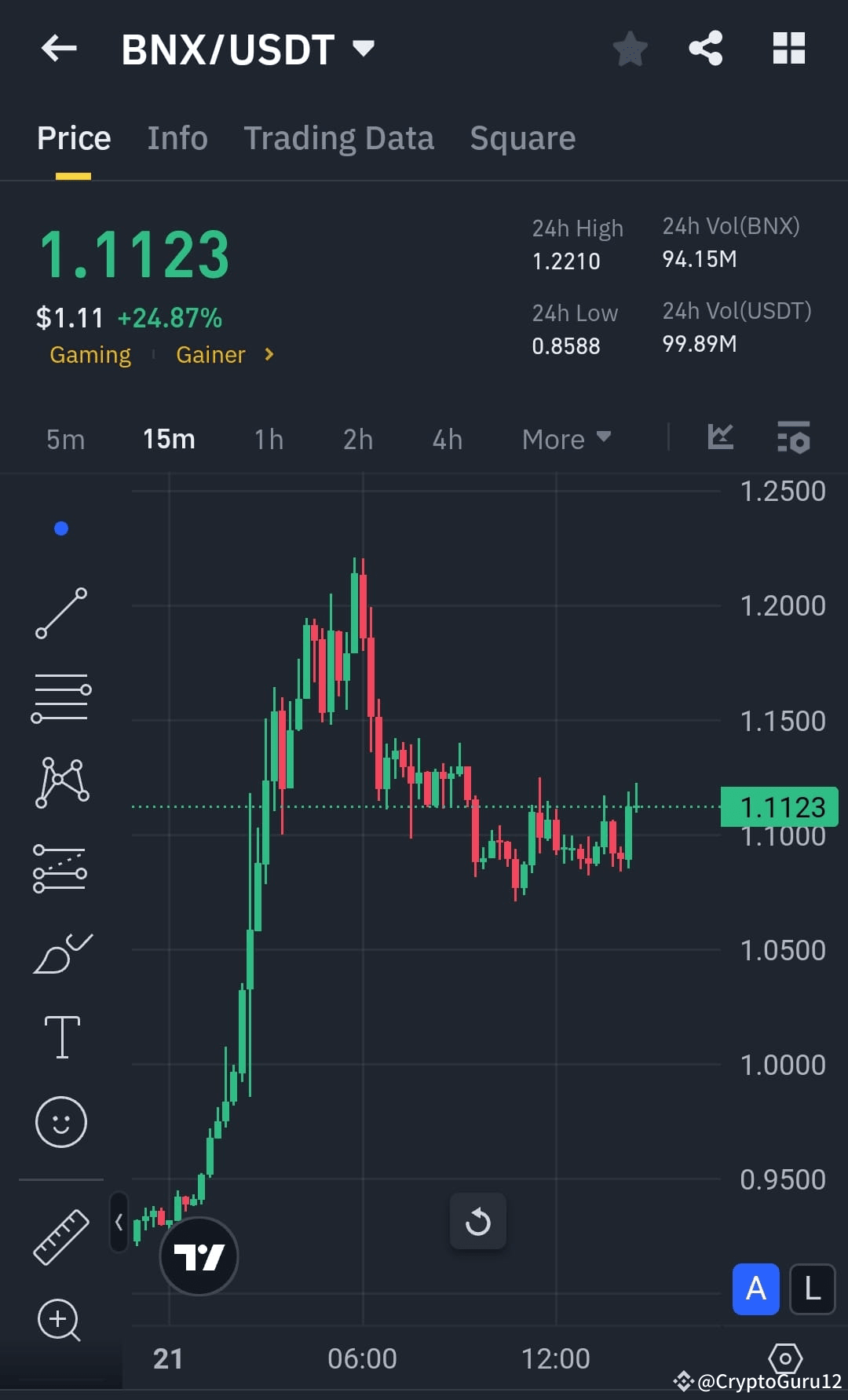Image resolution: width=848 pixels, height=1400 pixels.
Task: Toggle the favorite star for BNX/USDT
Action: click(x=630, y=49)
